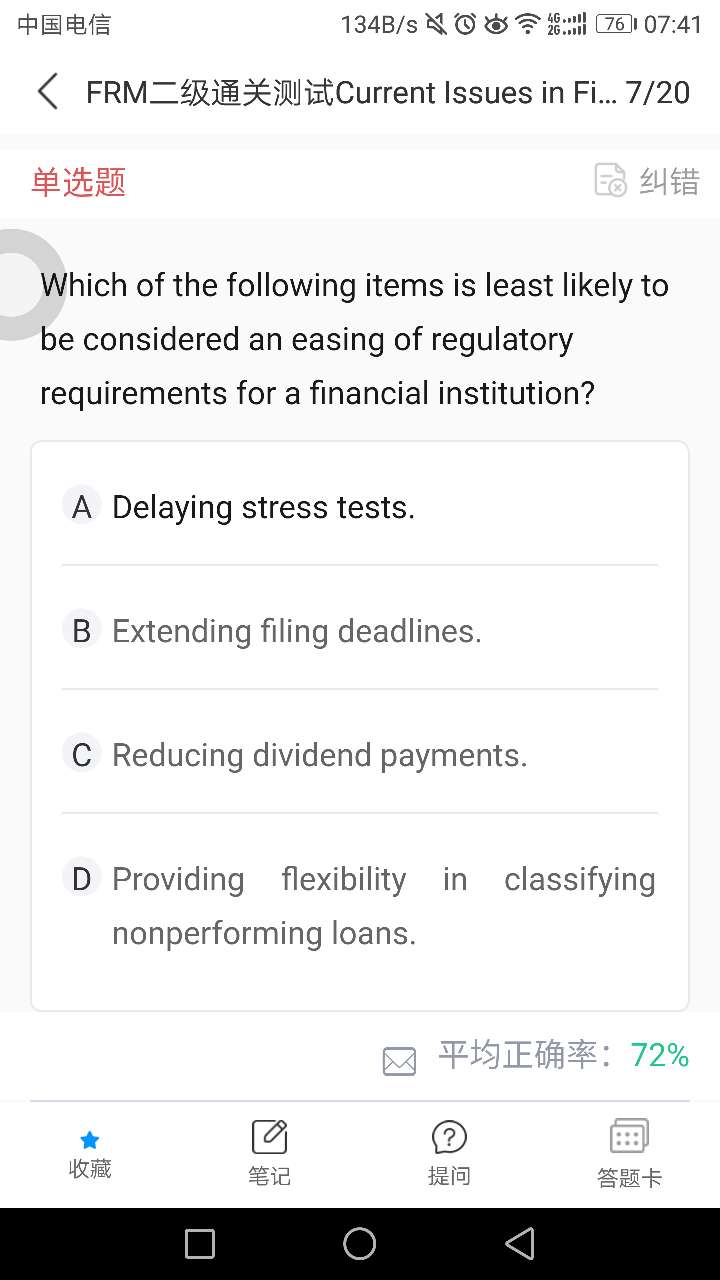This screenshot has width=720, height=1280.
Task: Go back using the top arrow
Action: coord(47,92)
